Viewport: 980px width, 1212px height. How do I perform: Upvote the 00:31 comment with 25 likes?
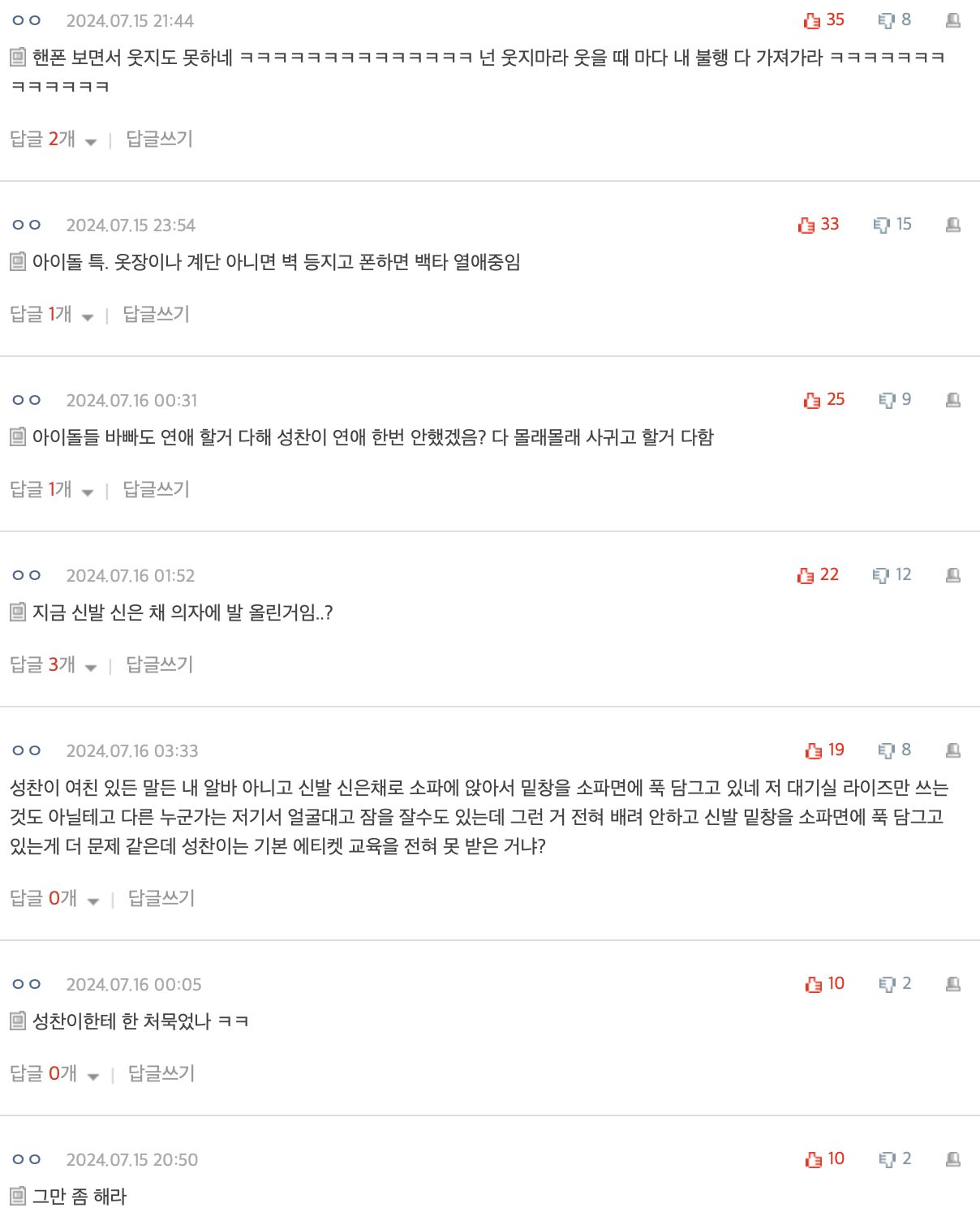(x=812, y=401)
